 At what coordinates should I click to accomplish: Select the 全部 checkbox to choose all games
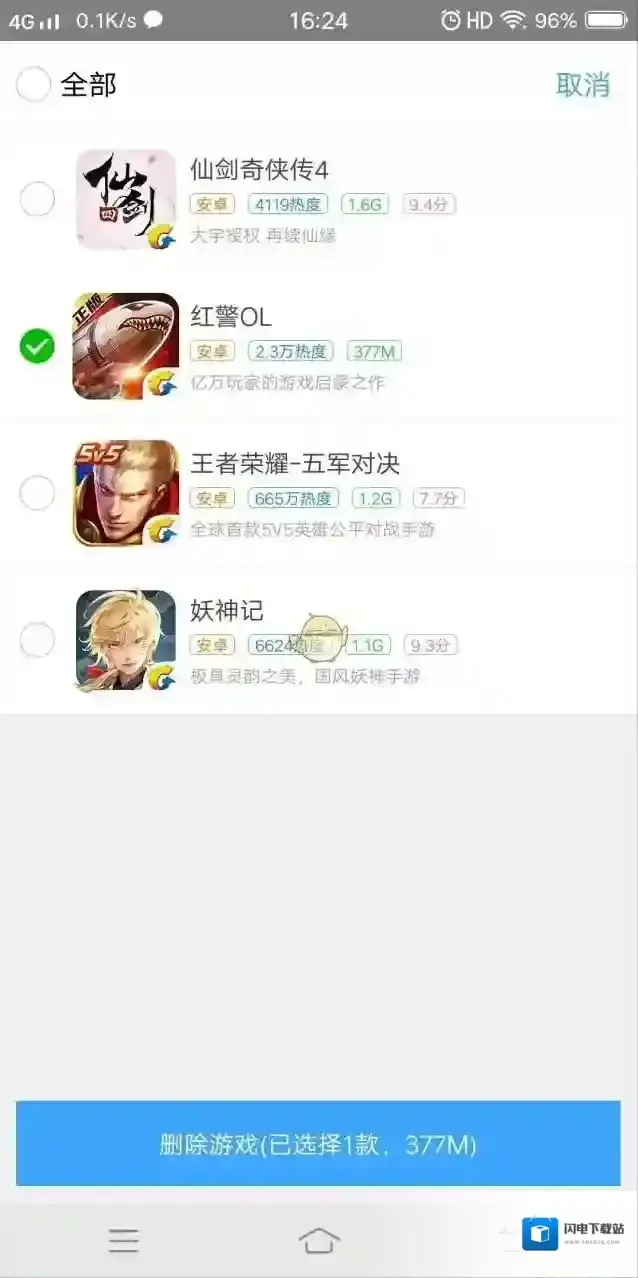coord(34,85)
